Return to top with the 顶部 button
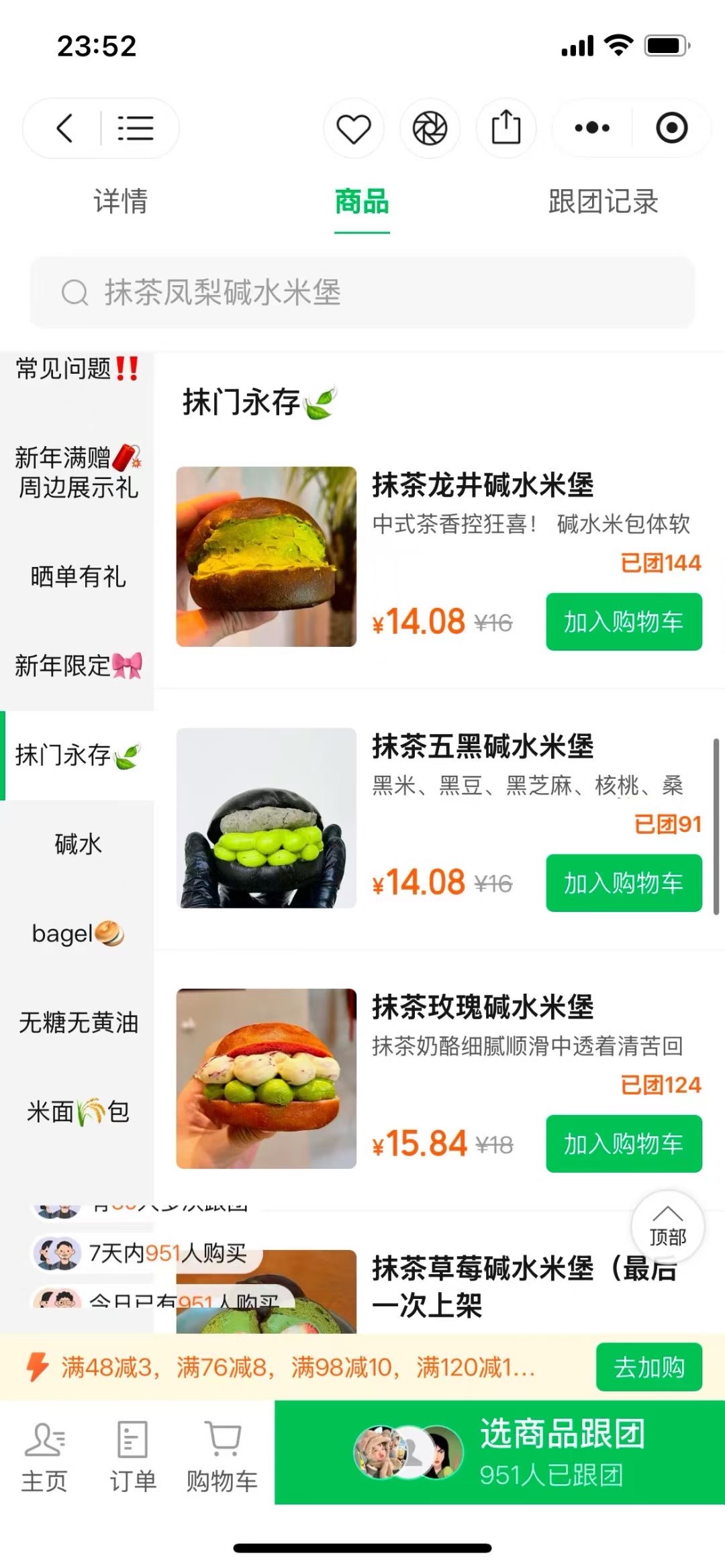 [667, 1227]
